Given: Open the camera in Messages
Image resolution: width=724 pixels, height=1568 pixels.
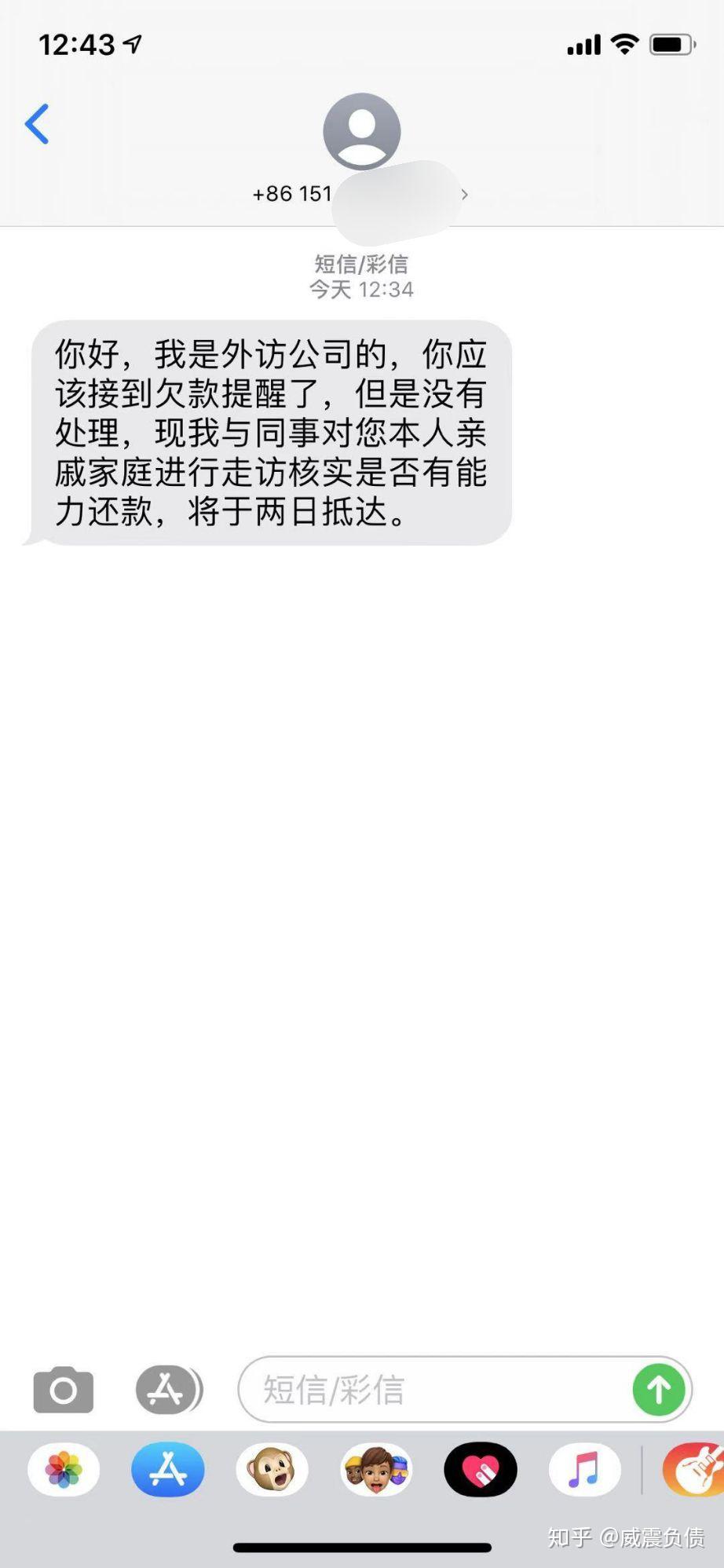Looking at the screenshot, I should [63, 1388].
